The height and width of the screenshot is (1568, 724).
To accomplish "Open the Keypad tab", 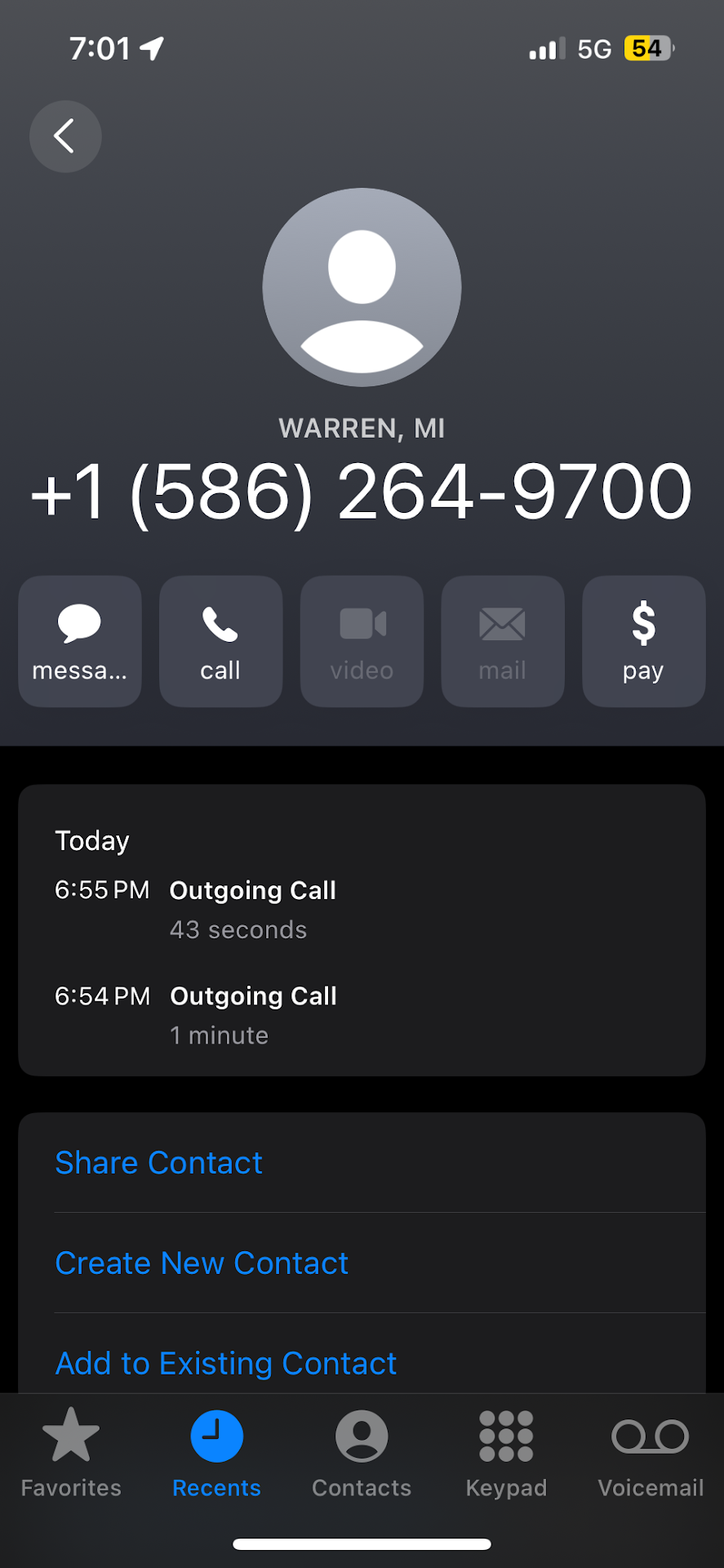I will (x=506, y=1453).
